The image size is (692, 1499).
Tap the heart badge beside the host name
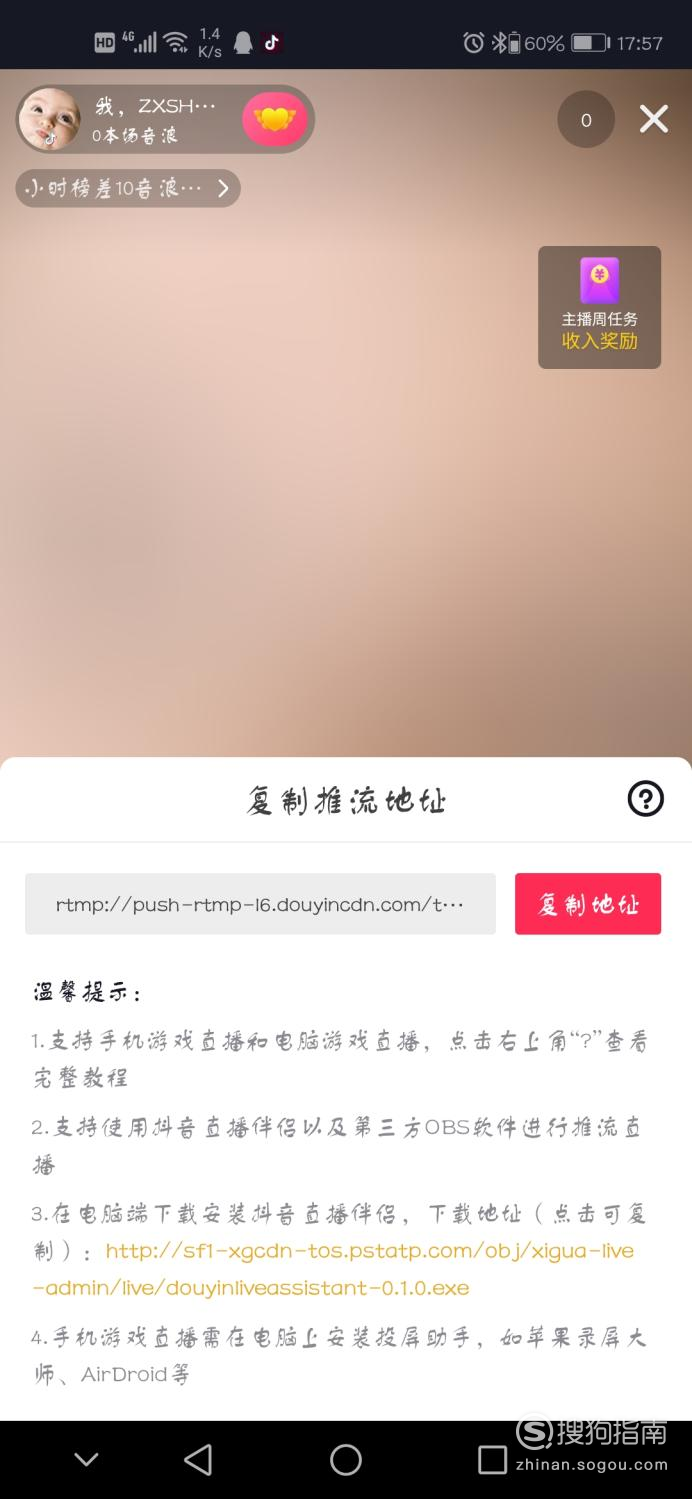click(x=274, y=120)
